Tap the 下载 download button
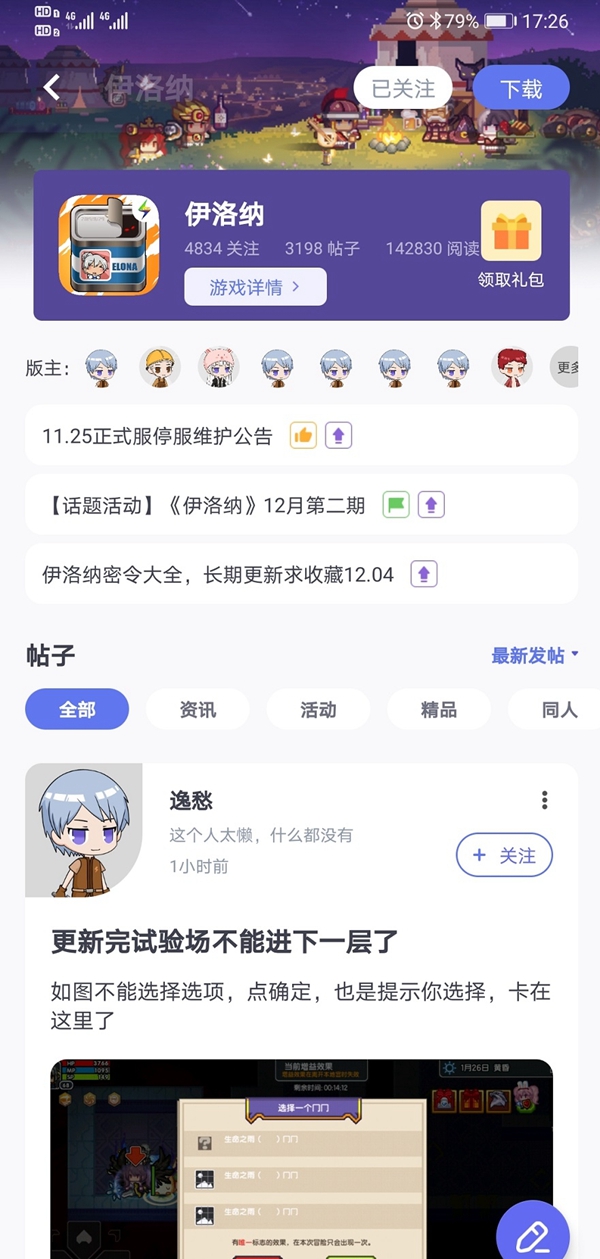The image size is (600, 1259). click(521, 89)
